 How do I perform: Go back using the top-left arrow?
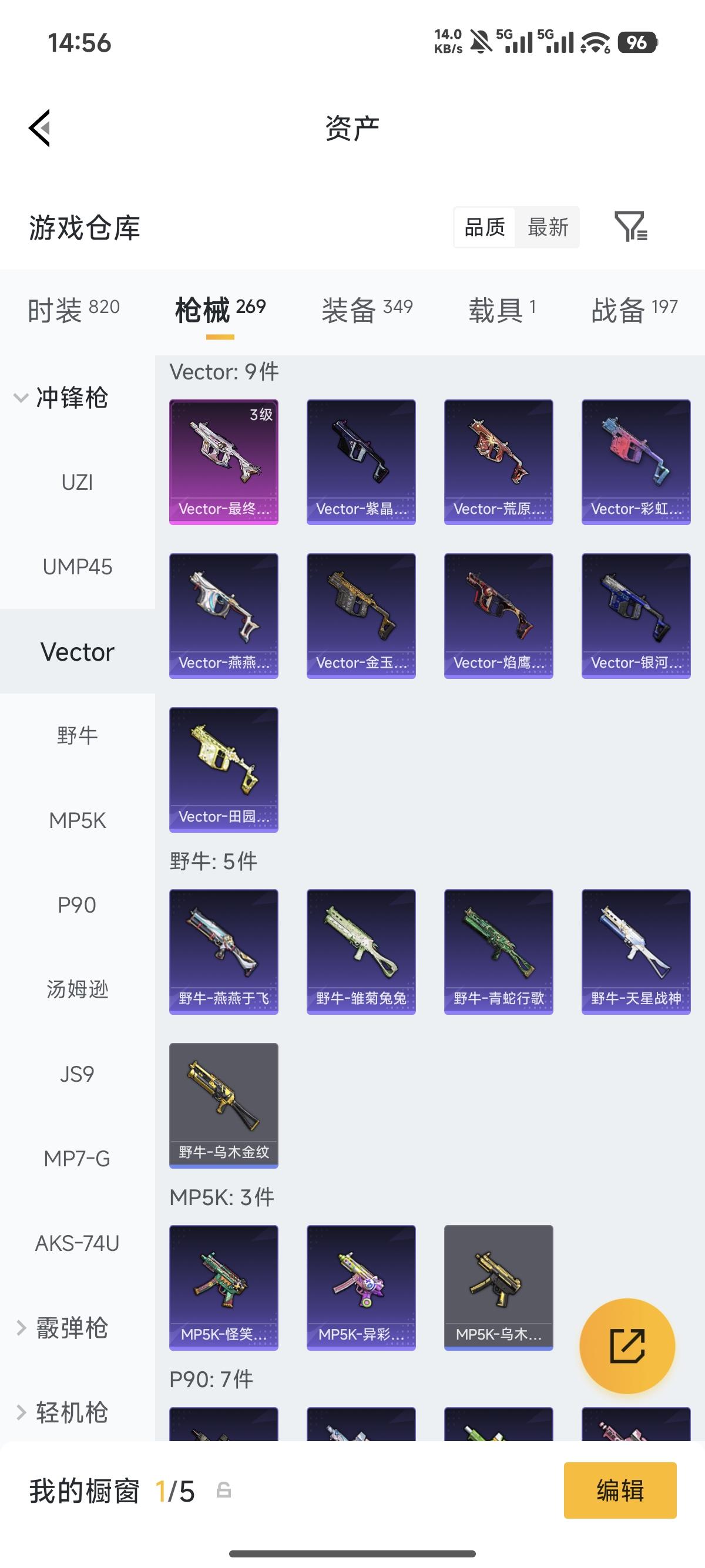[39, 129]
